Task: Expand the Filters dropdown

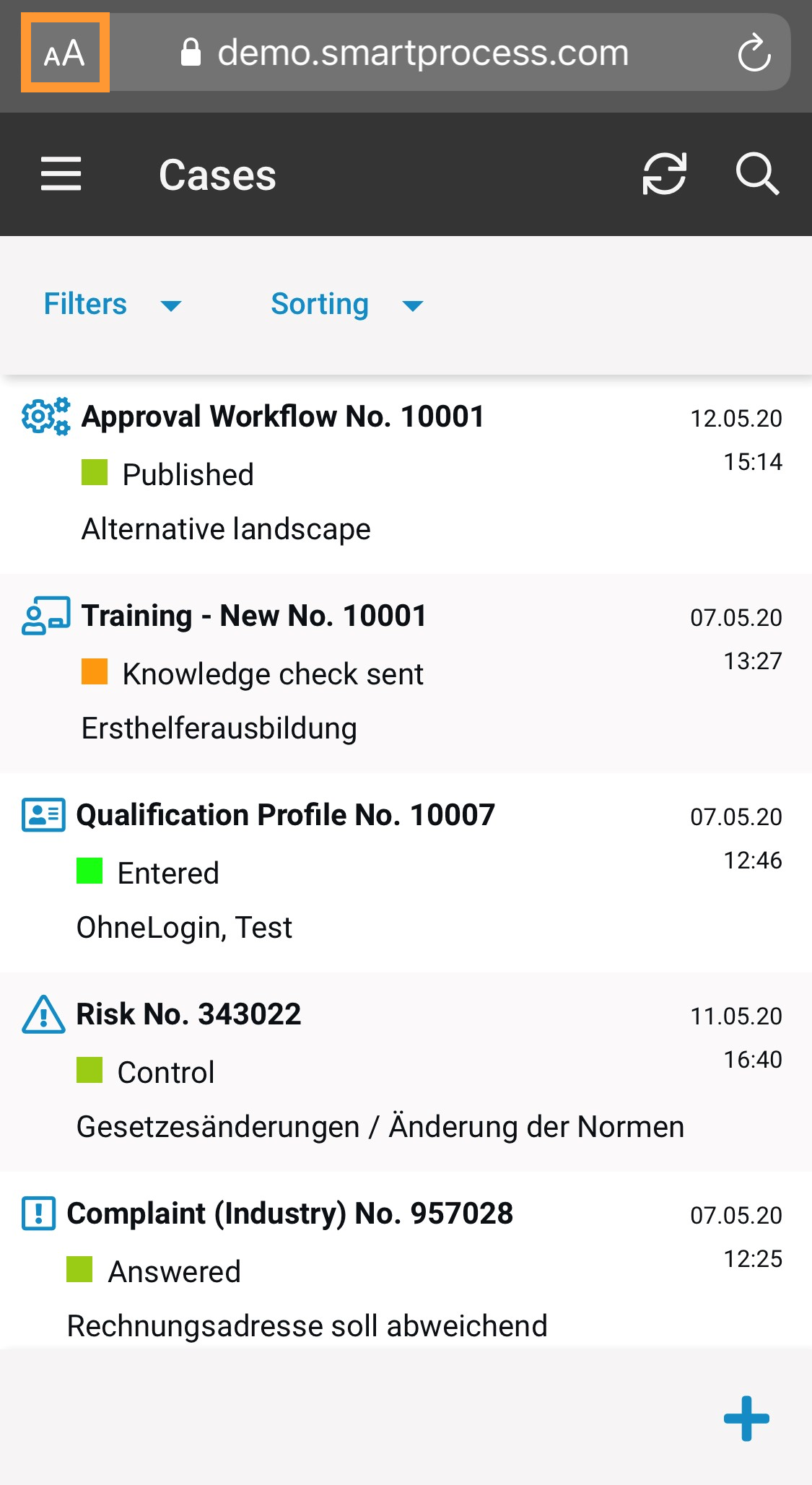Action: (112, 305)
